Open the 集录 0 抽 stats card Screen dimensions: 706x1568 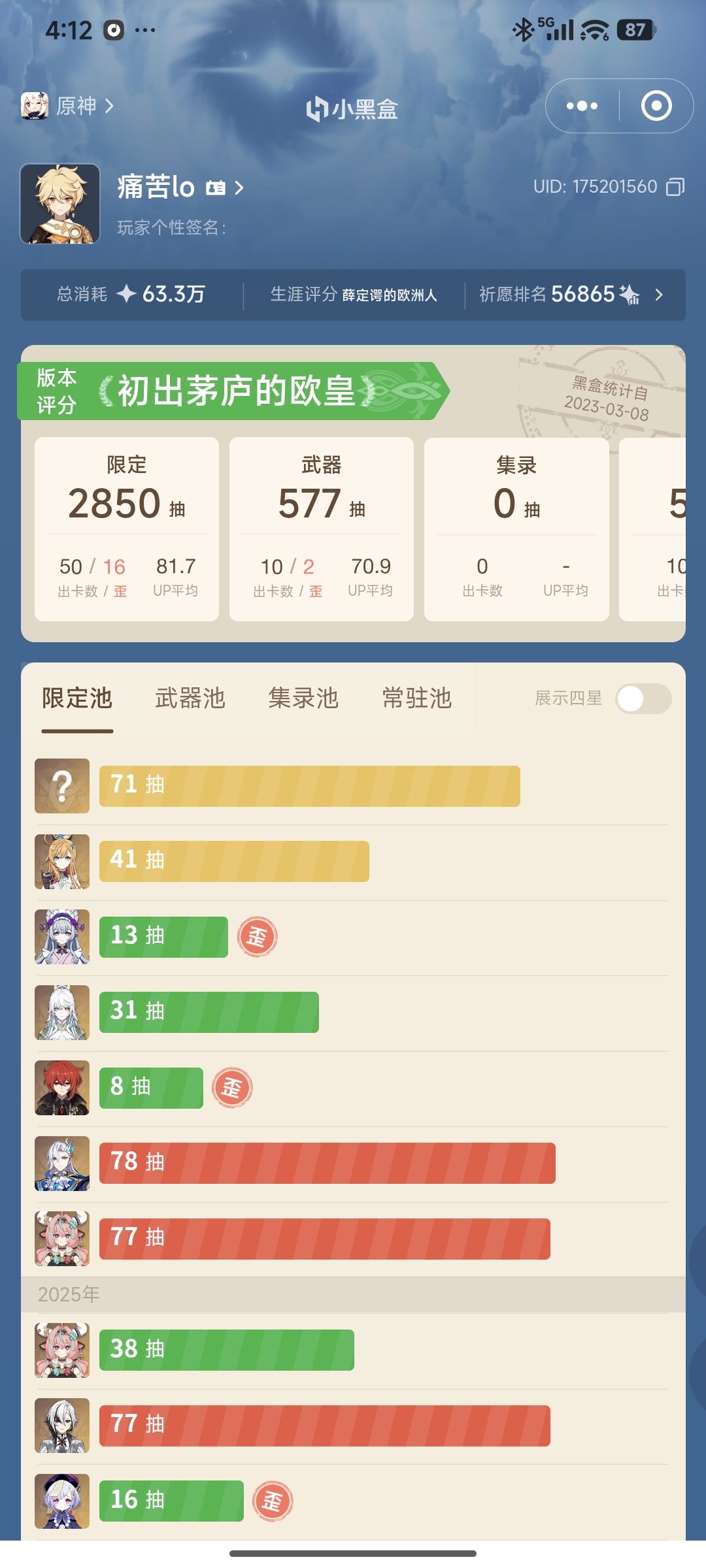tap(516, 529)
